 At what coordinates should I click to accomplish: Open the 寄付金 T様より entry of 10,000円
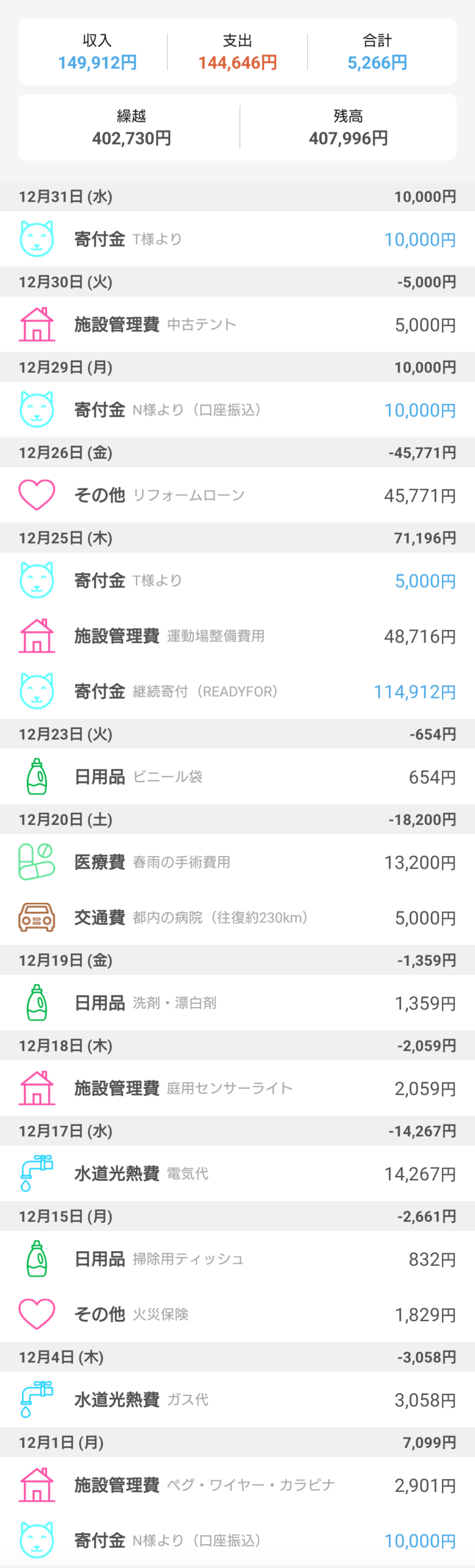238,239
